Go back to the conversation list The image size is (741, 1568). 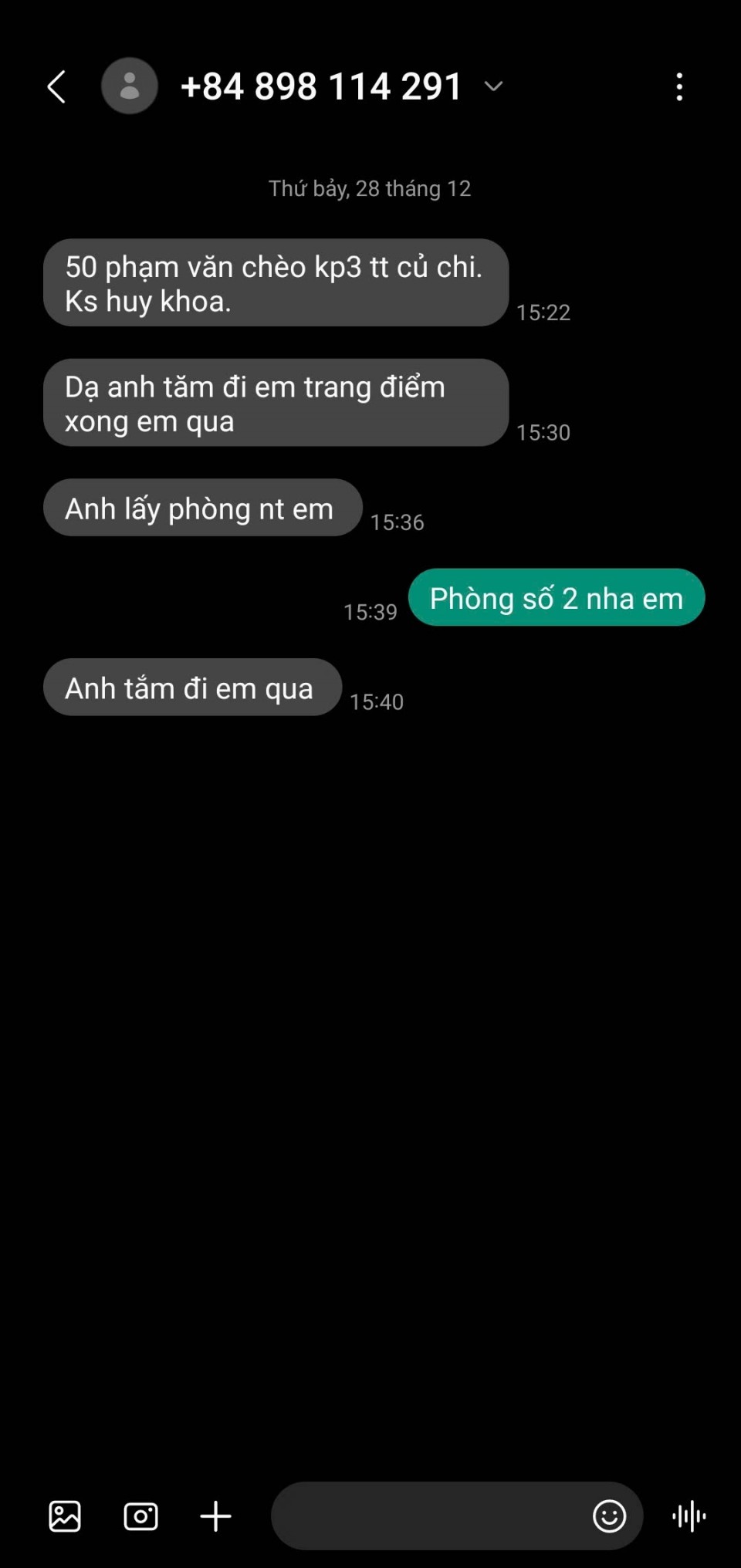point(56,86)
